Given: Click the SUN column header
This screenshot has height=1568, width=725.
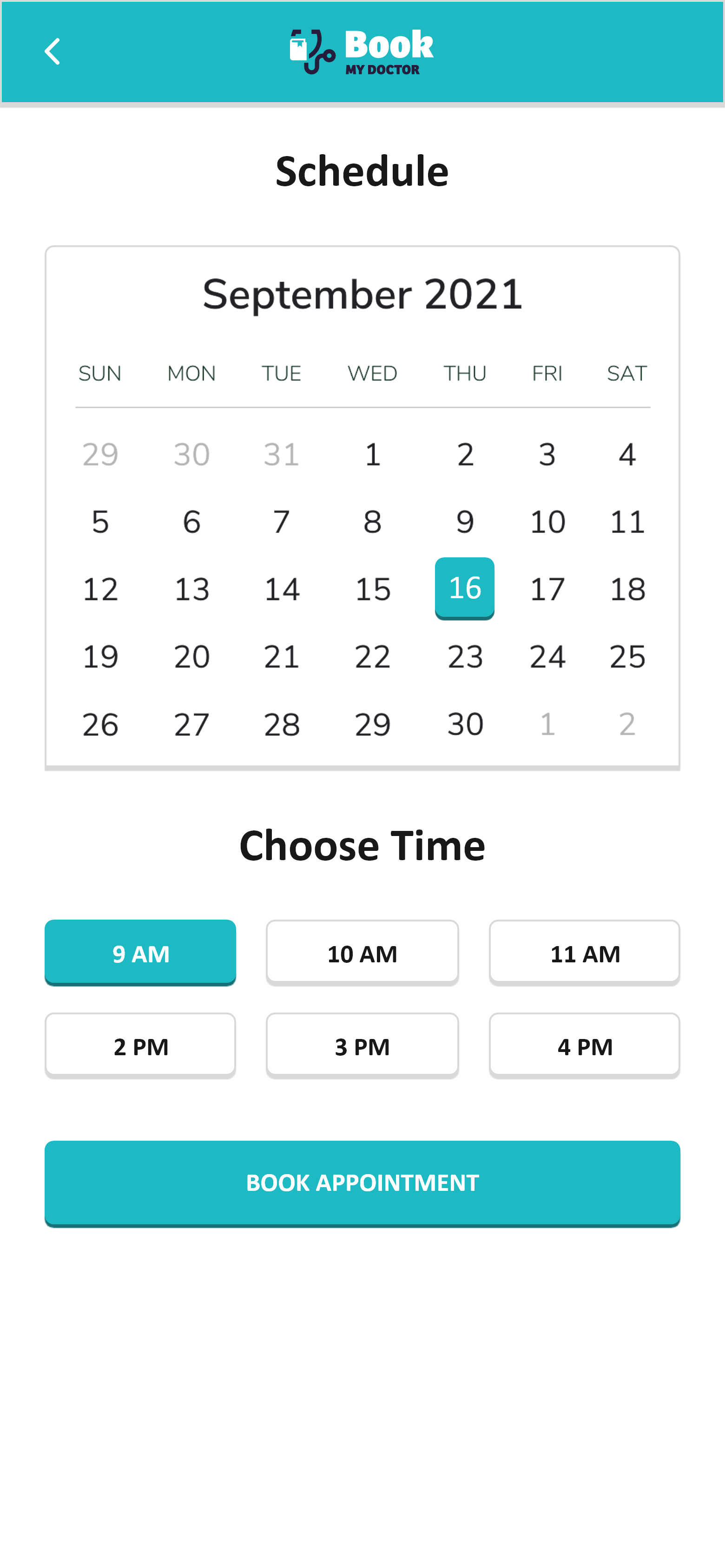Looking at the screenshot, I should 100,372.
